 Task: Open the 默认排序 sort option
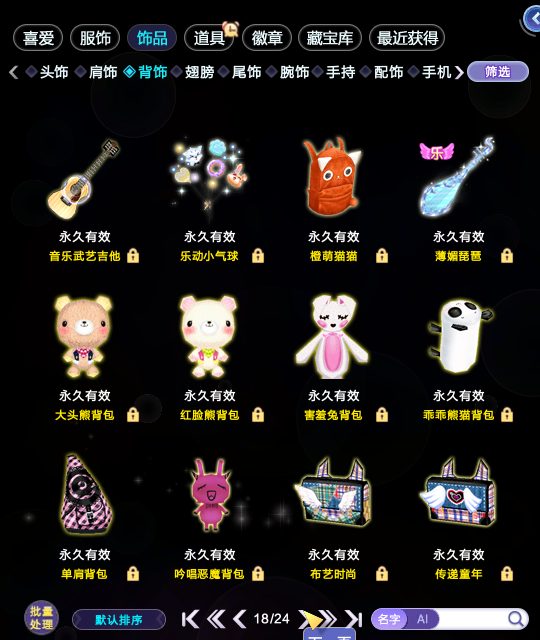[x=119, y=620]
